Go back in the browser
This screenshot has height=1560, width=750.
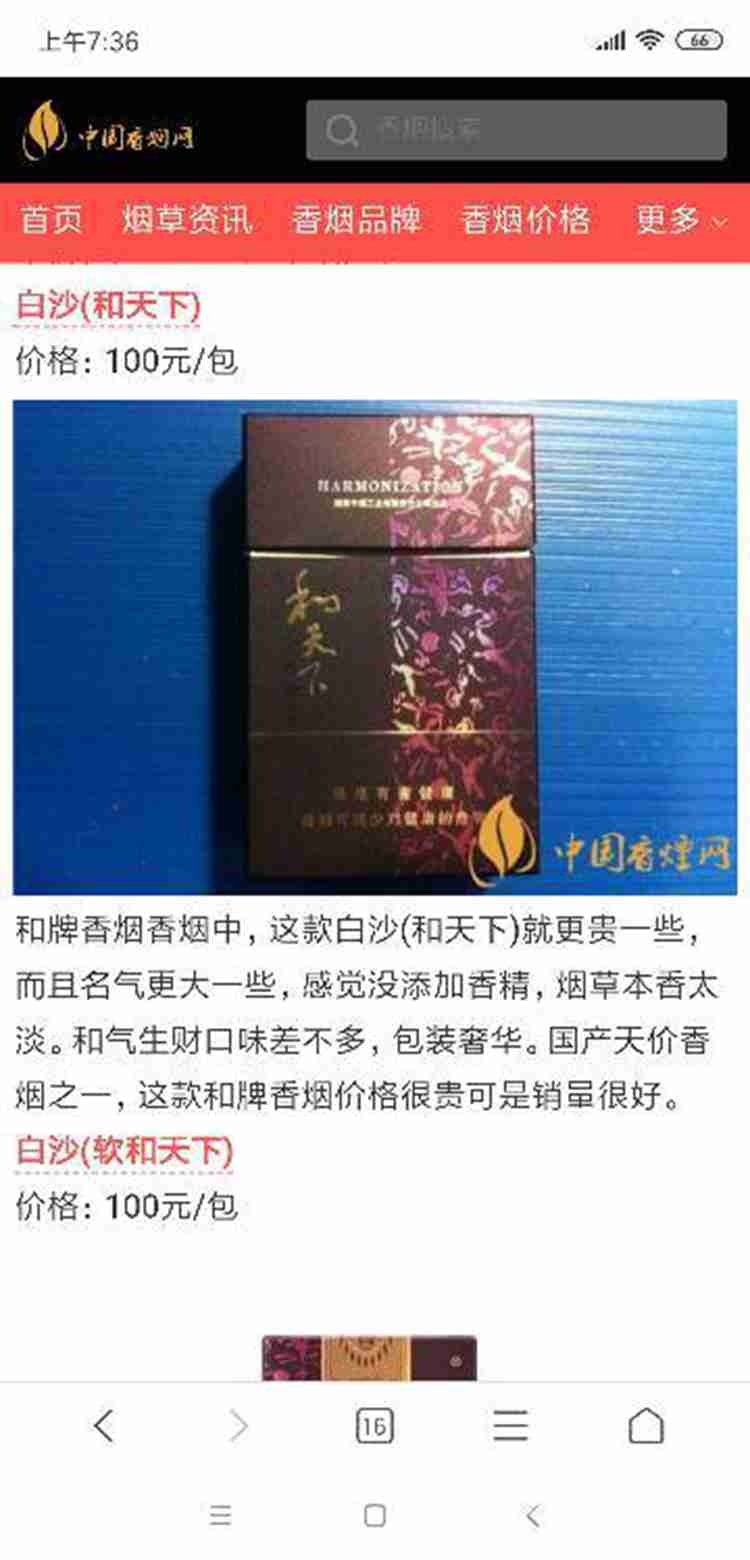pyautogui.click(x=104, y=1426)
